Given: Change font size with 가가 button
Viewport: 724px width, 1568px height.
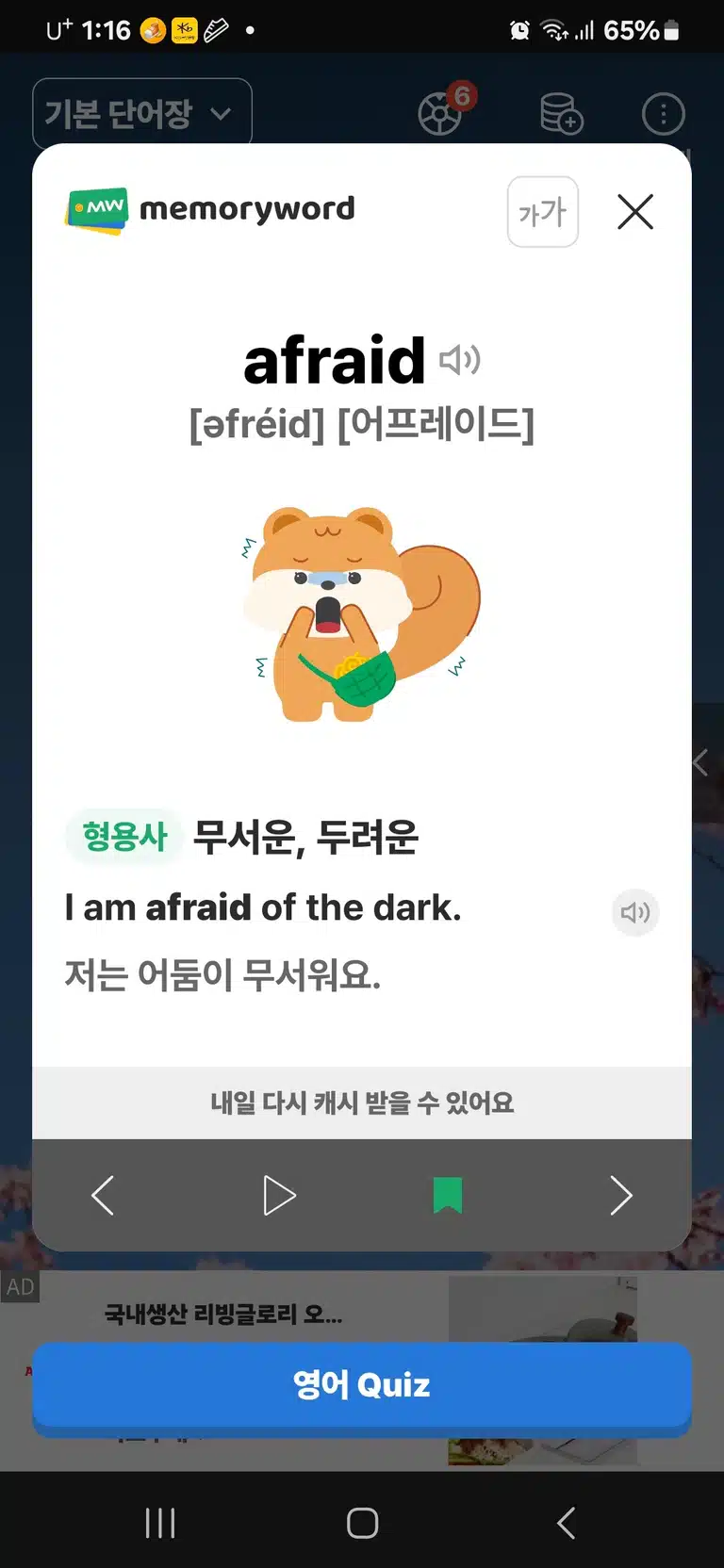Looking at the screenshot, I should pyautogui.click(x=543, y=212).
